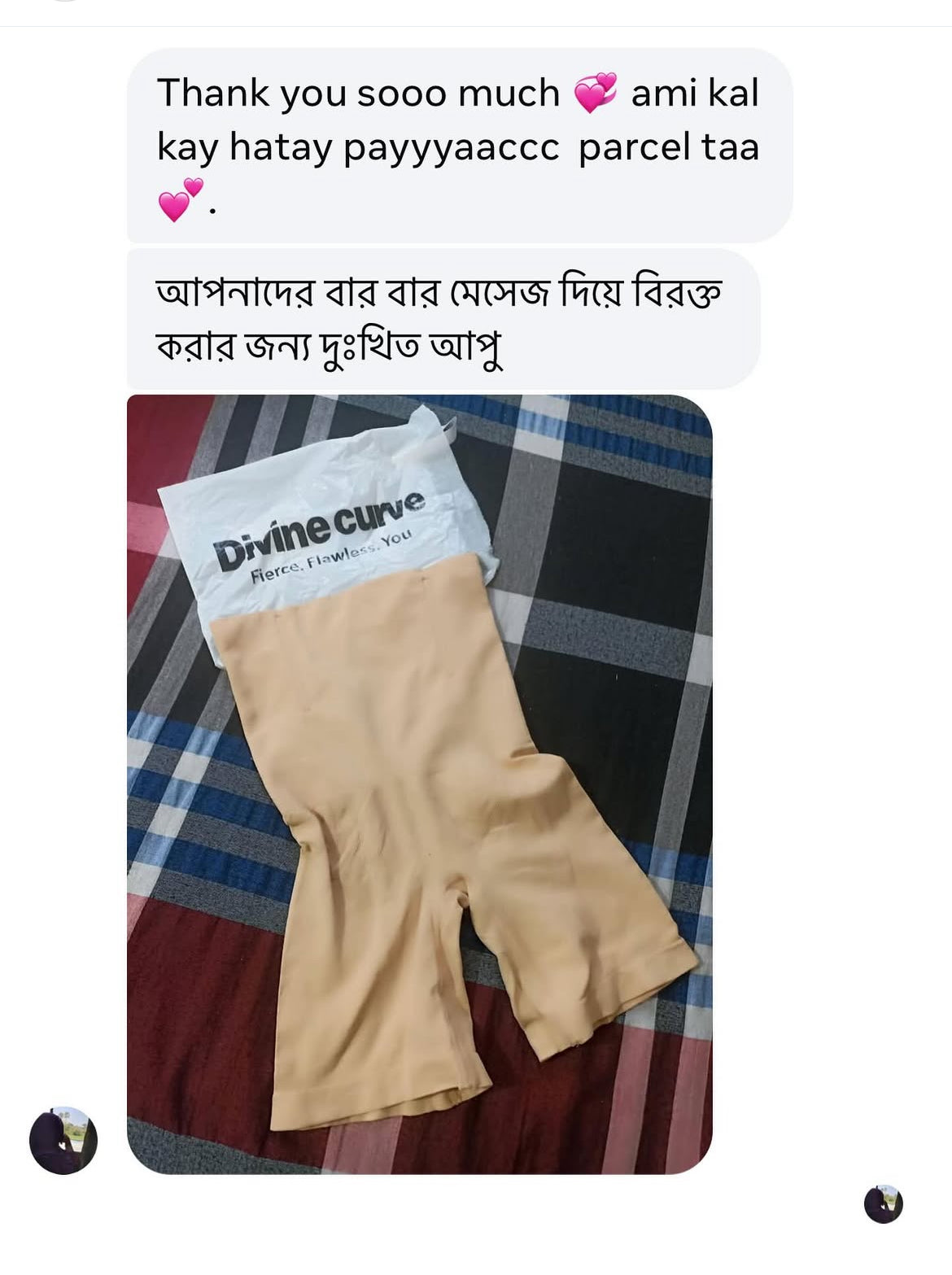Open the shared Divine Curve parcel photo

pyautogui.click(x=419, y=784)
